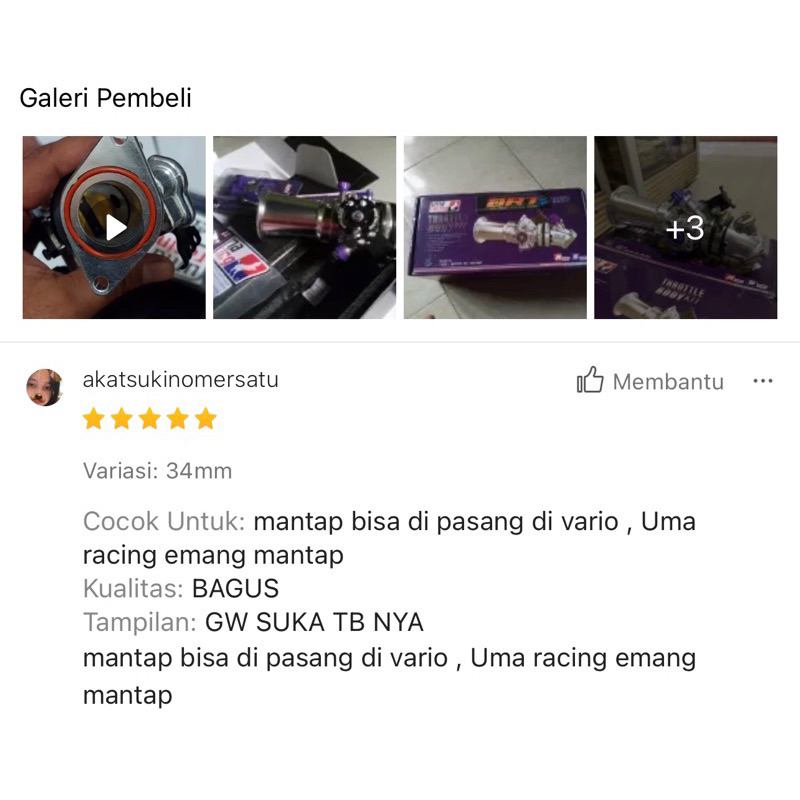Open the purple box buyer photo

point(495,228)
